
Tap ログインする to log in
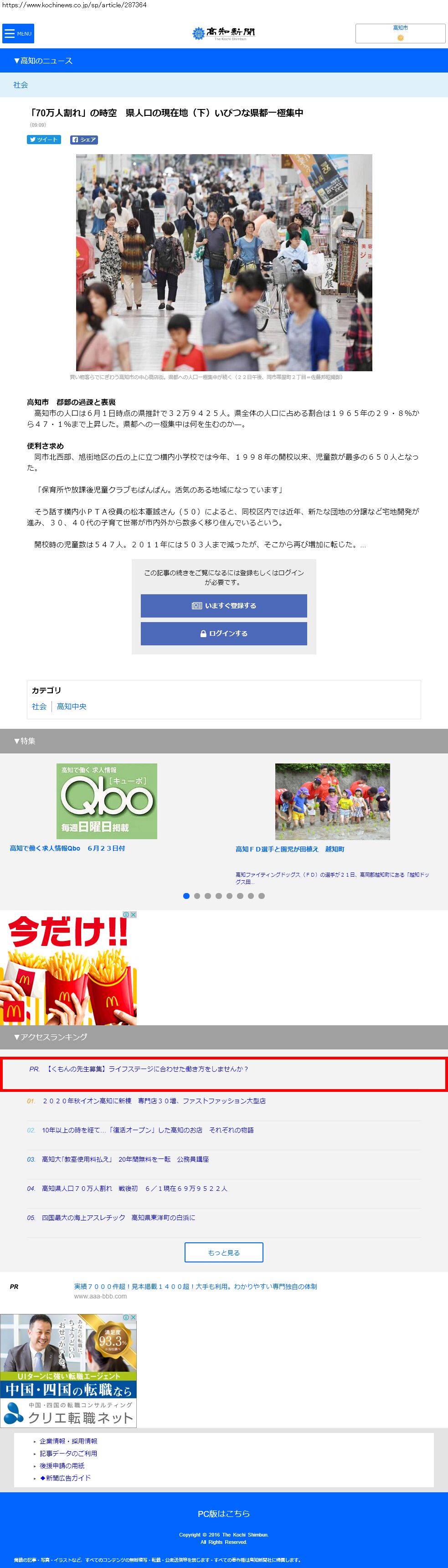pyautogui.click(x=224, y=633)
